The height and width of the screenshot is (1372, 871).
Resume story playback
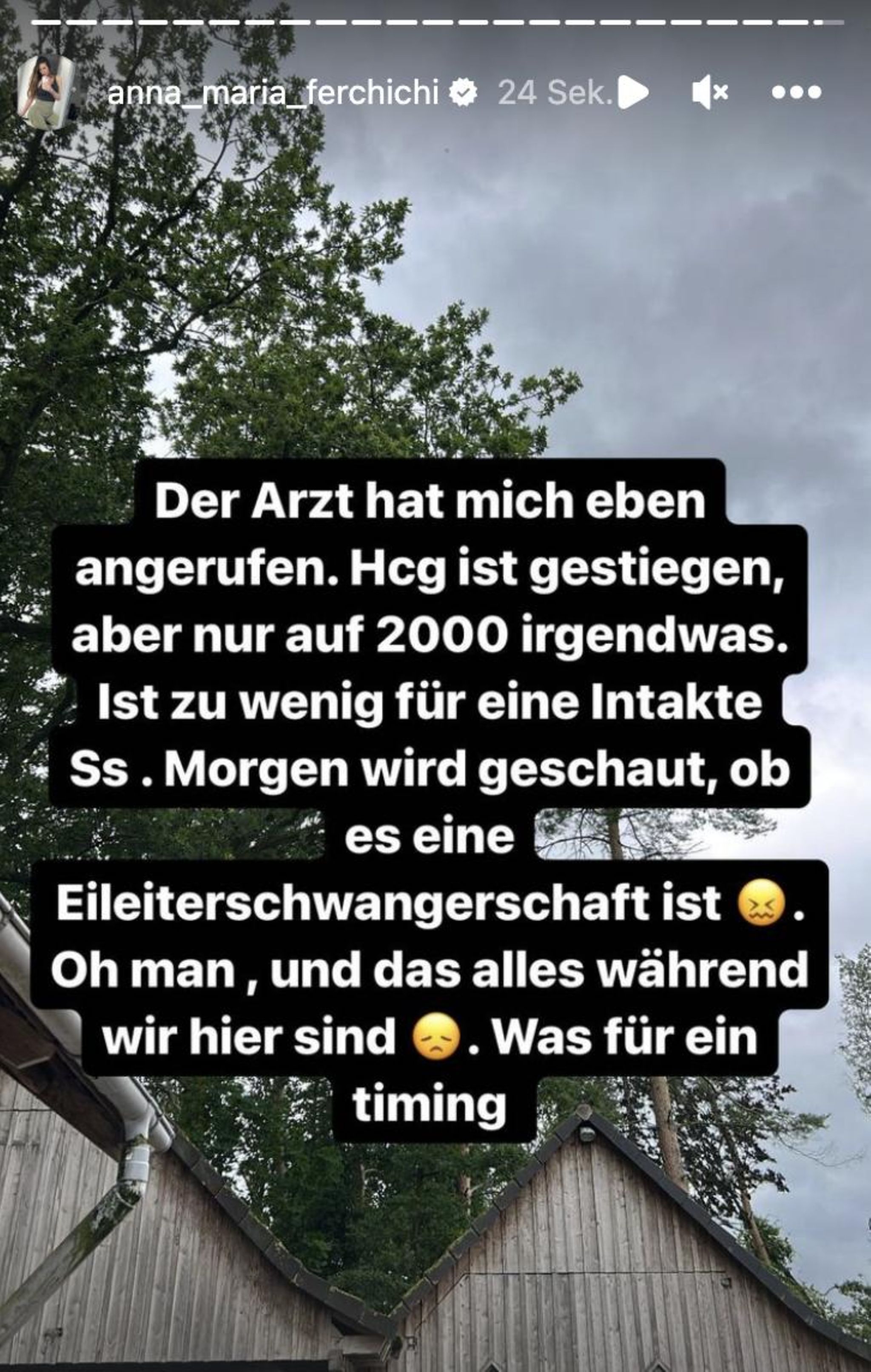pos(633,92)
